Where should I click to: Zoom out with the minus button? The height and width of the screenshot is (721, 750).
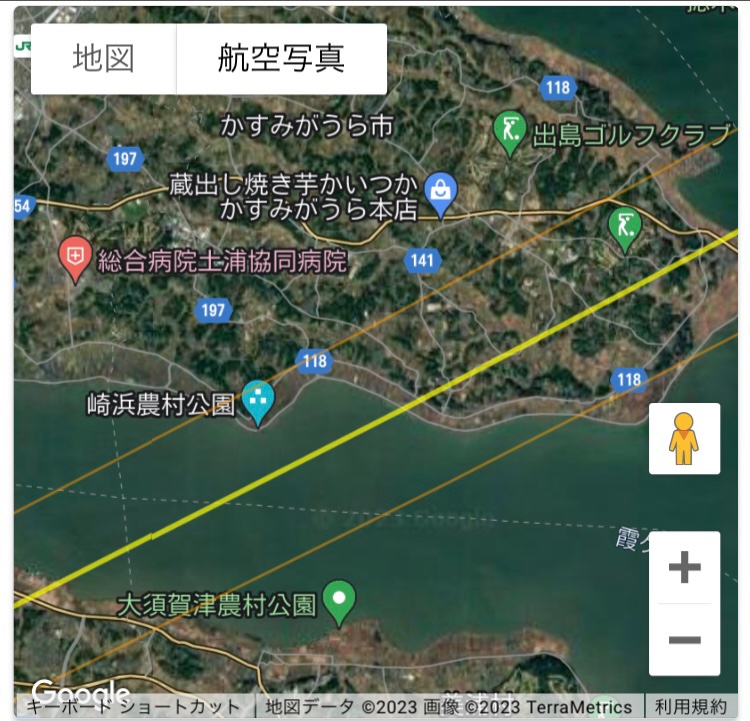pos(684,640)
